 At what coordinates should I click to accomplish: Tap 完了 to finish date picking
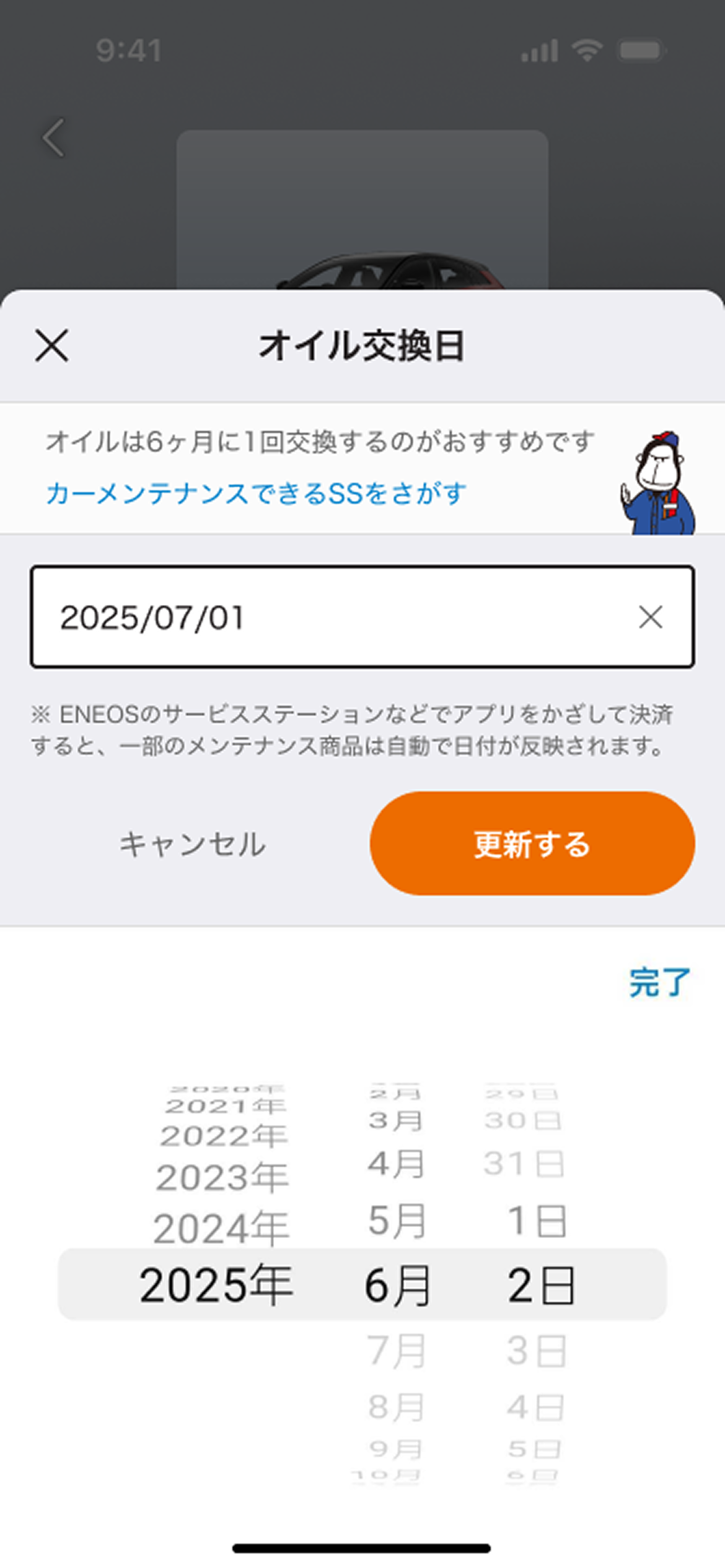pos(659,983)
